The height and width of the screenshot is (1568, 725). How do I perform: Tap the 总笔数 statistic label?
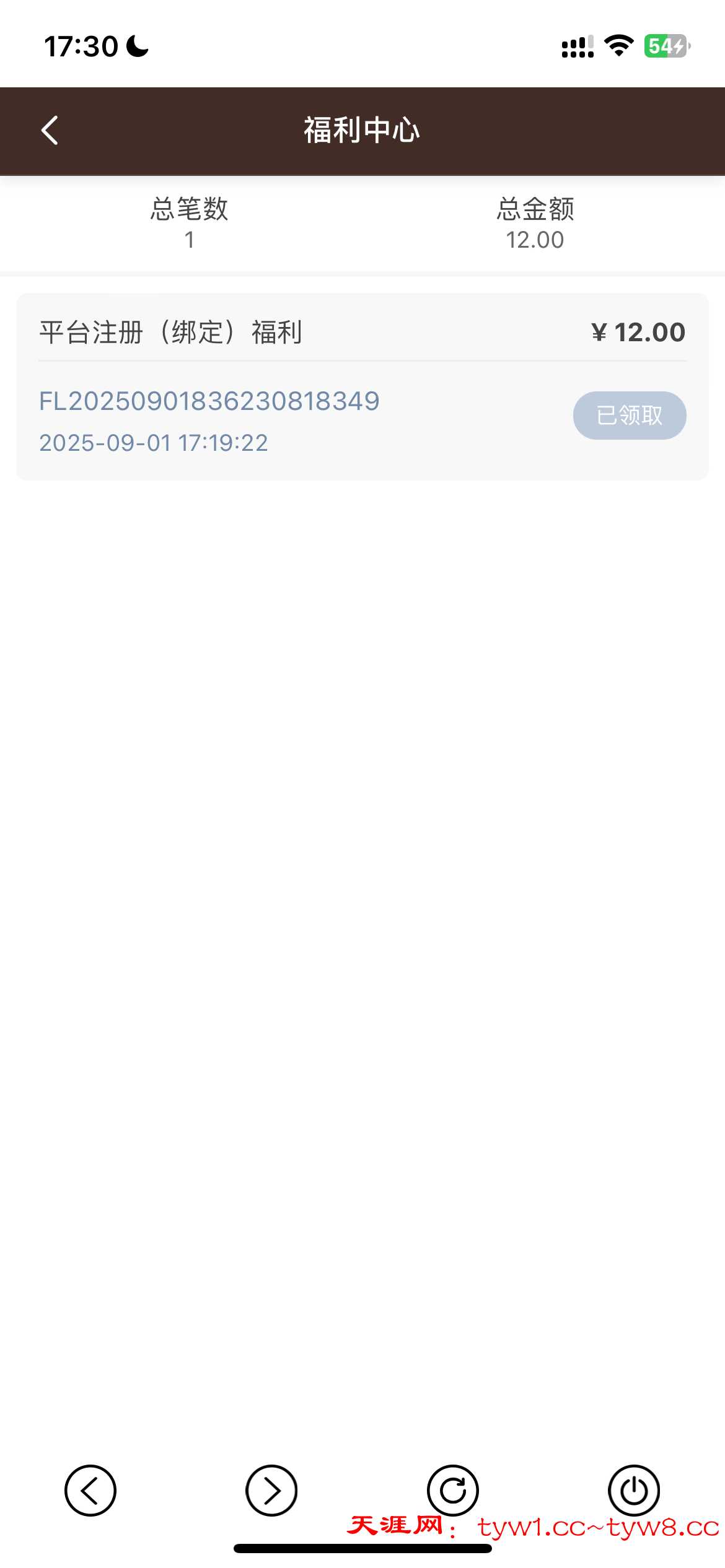(x=190, y=211)
